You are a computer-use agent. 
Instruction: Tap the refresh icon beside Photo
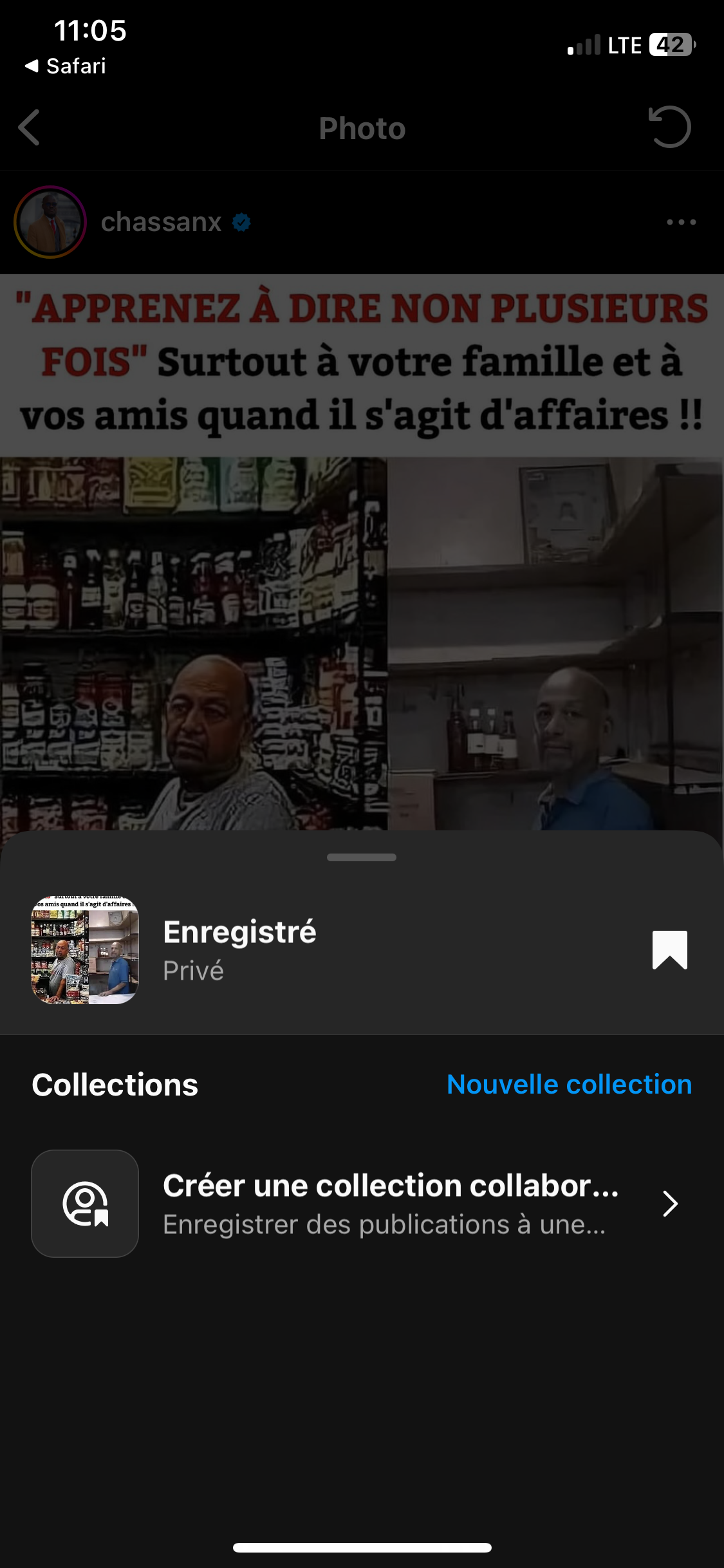point(669,127)
